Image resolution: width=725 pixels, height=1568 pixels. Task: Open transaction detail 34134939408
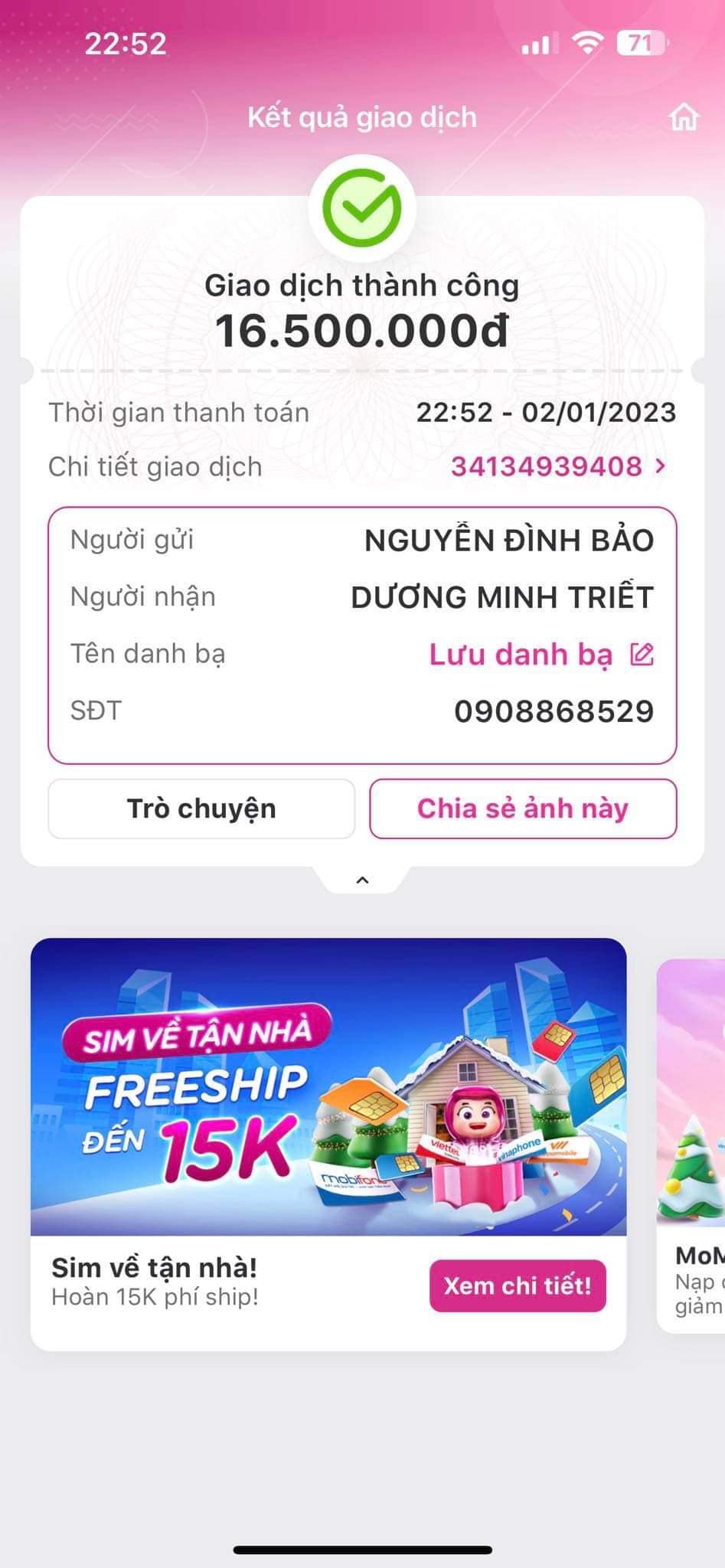(558, 466)
